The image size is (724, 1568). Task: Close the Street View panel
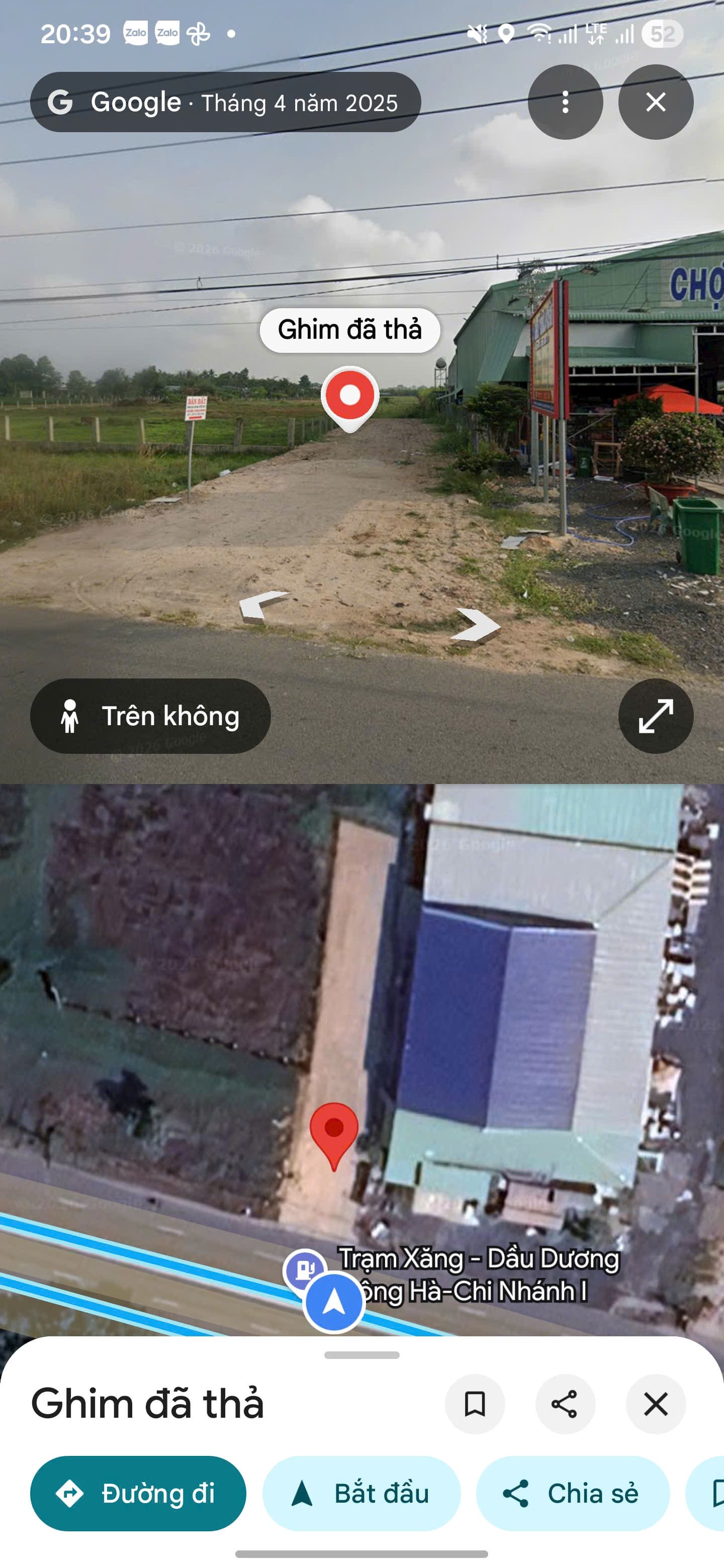pyautogui.click(x=656, y=102)
